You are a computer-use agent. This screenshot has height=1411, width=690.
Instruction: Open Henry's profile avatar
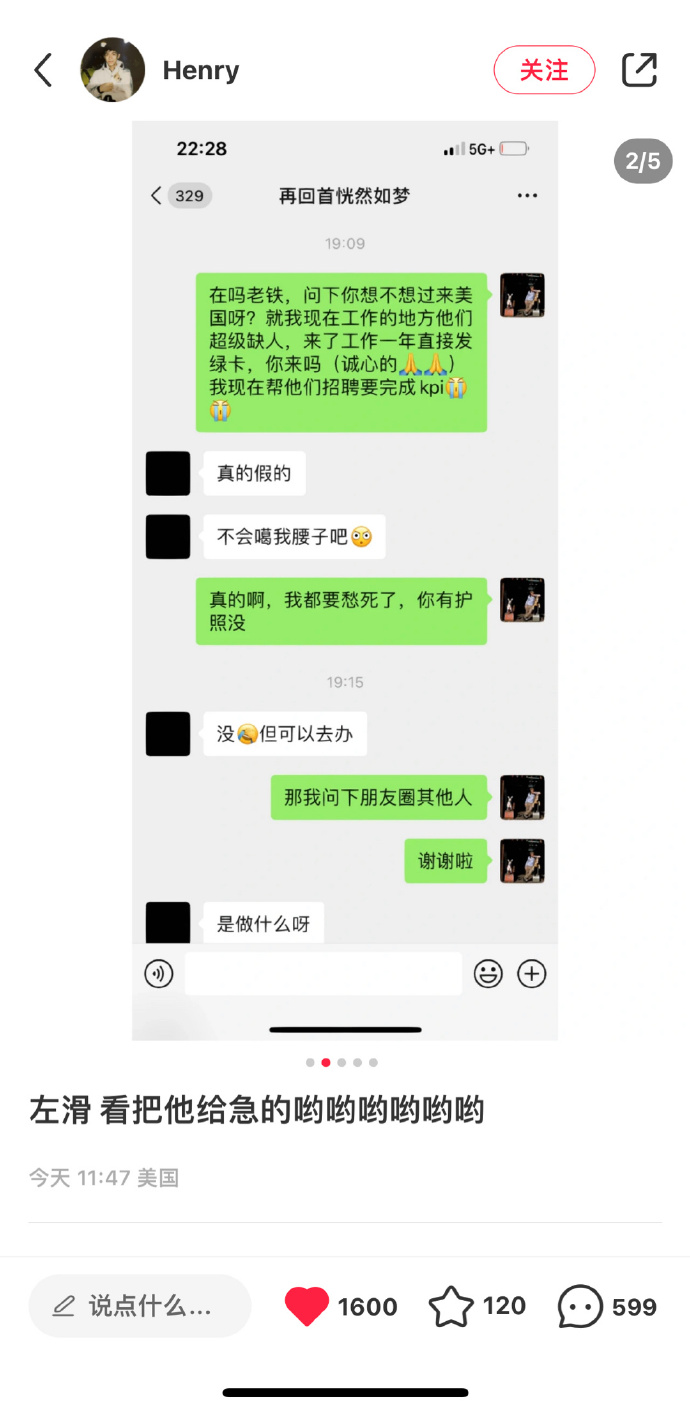coord(112,70)
